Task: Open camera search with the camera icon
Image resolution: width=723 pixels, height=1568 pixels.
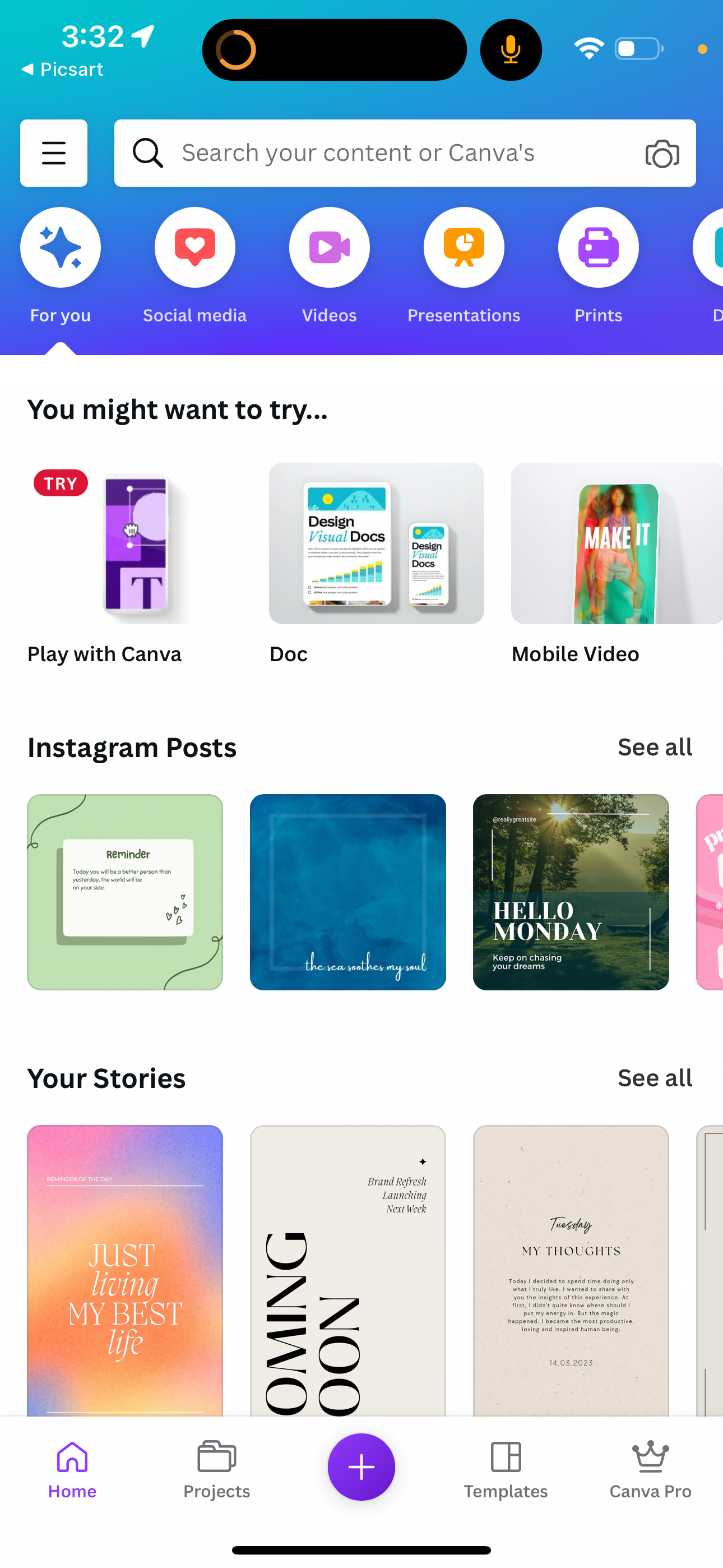Action: pos(661,154)
